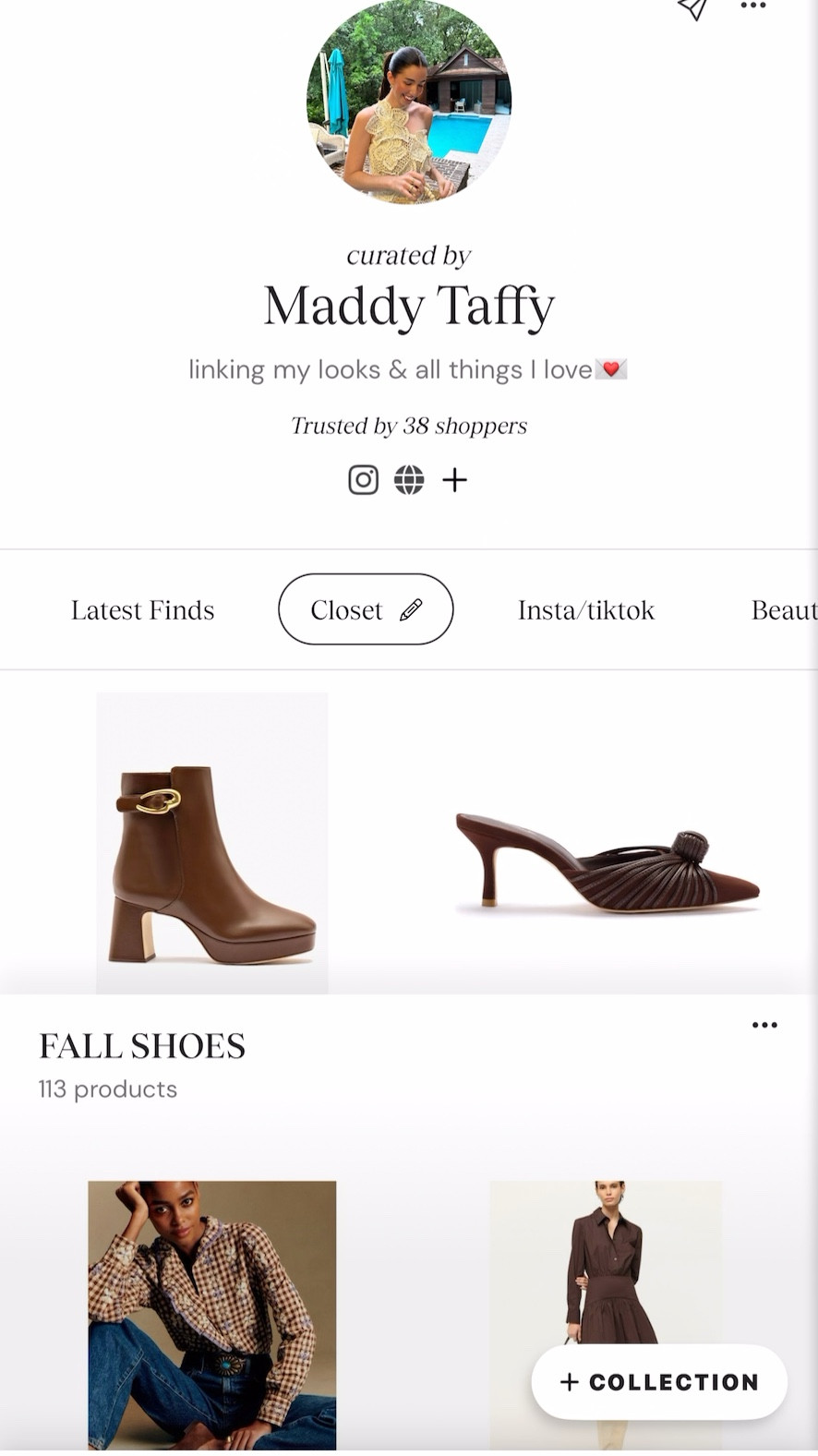
Task: Click the plus icon to add a social link
Action: [454, 480]
